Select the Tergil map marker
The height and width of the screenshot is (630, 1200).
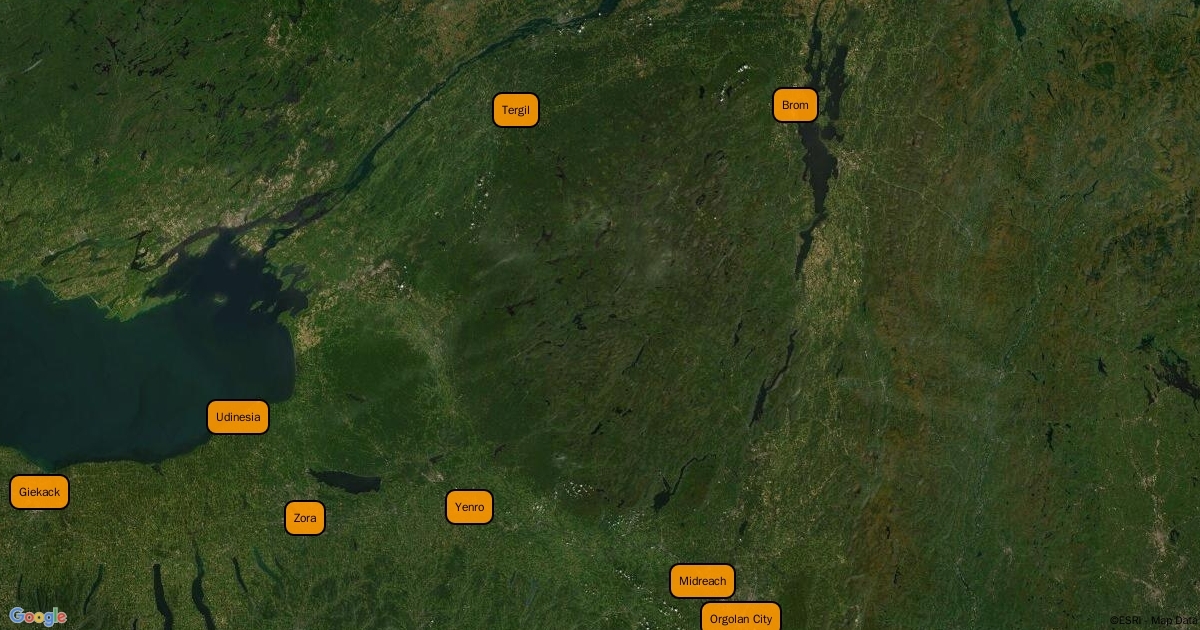516,110
